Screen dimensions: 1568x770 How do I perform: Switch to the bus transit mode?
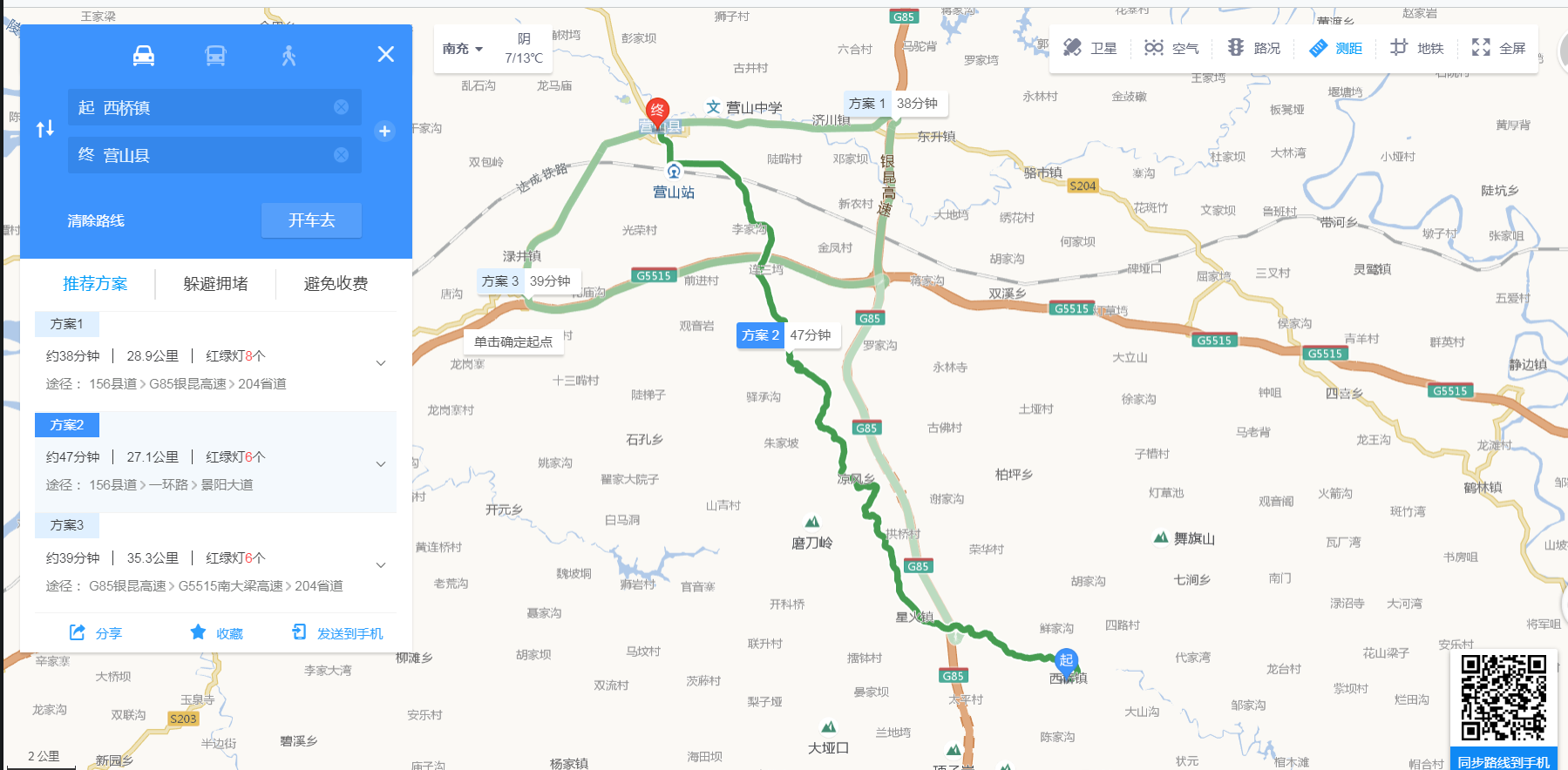[215, 56]
